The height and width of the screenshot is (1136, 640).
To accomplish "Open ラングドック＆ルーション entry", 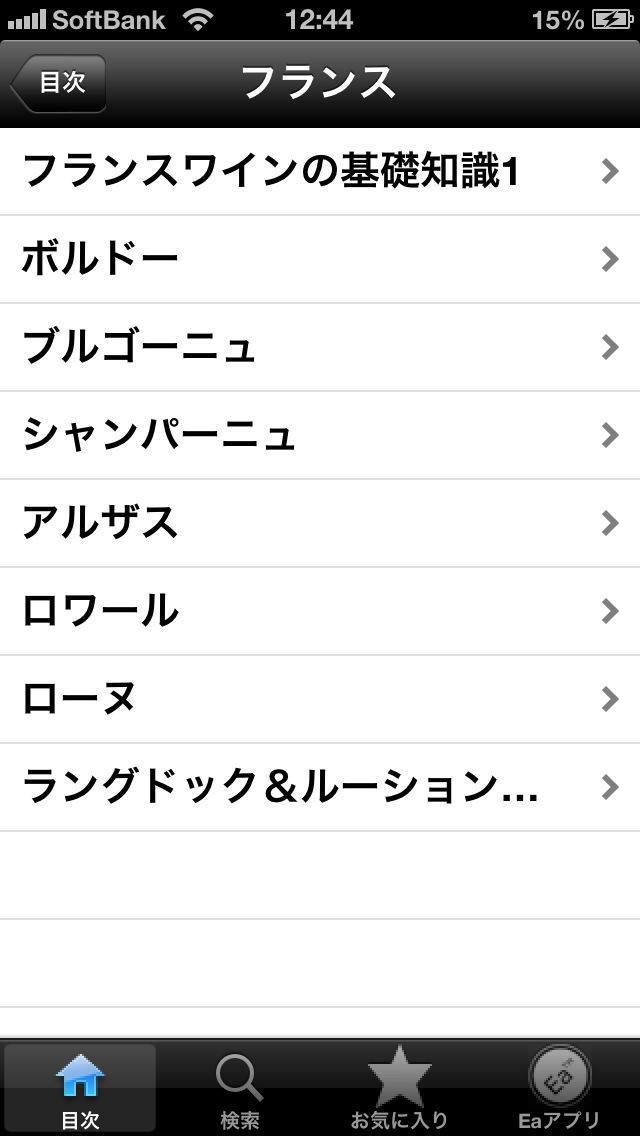I will click(x=320, y=788).
